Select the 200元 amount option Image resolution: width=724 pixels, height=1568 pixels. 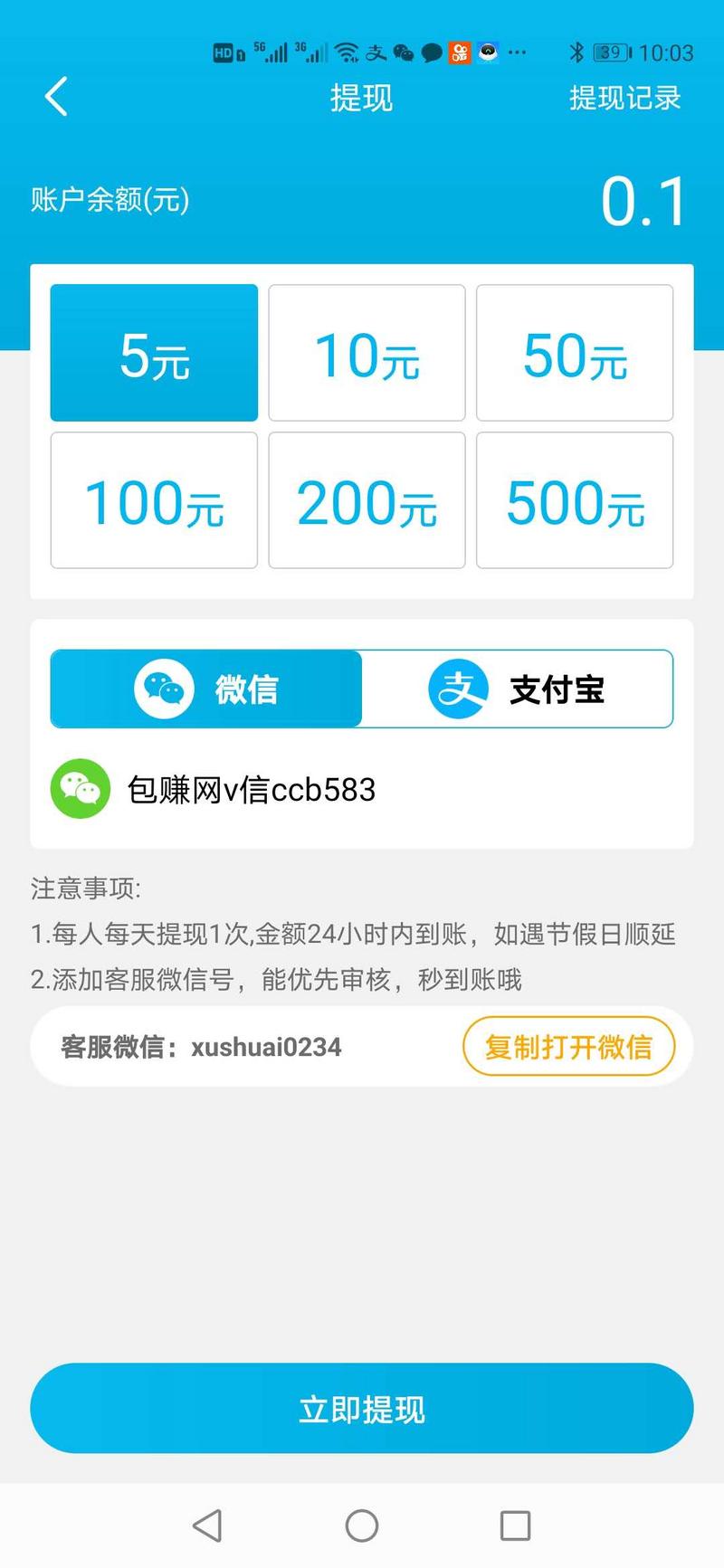pos(366,500)
